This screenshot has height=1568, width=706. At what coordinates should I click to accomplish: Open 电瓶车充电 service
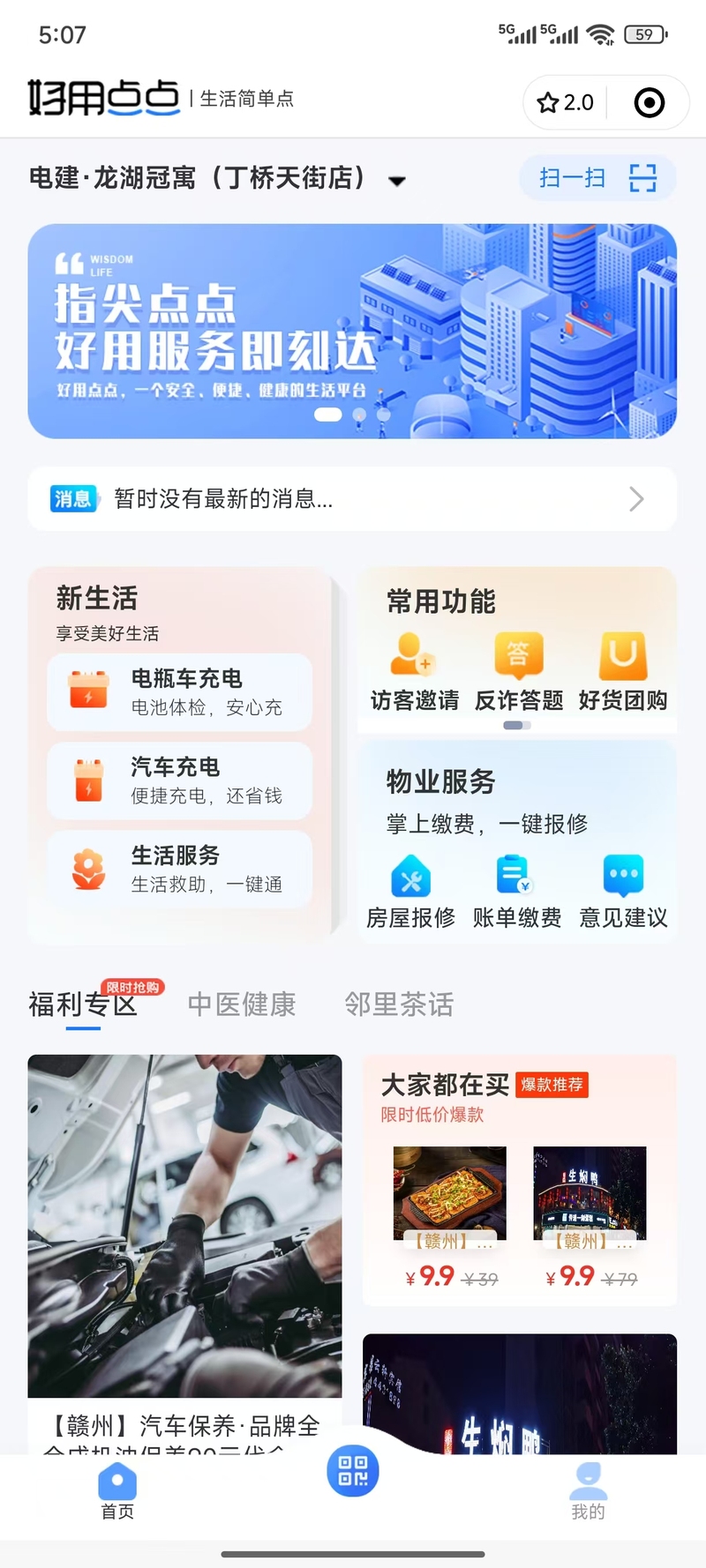click(x=179, y=692)
